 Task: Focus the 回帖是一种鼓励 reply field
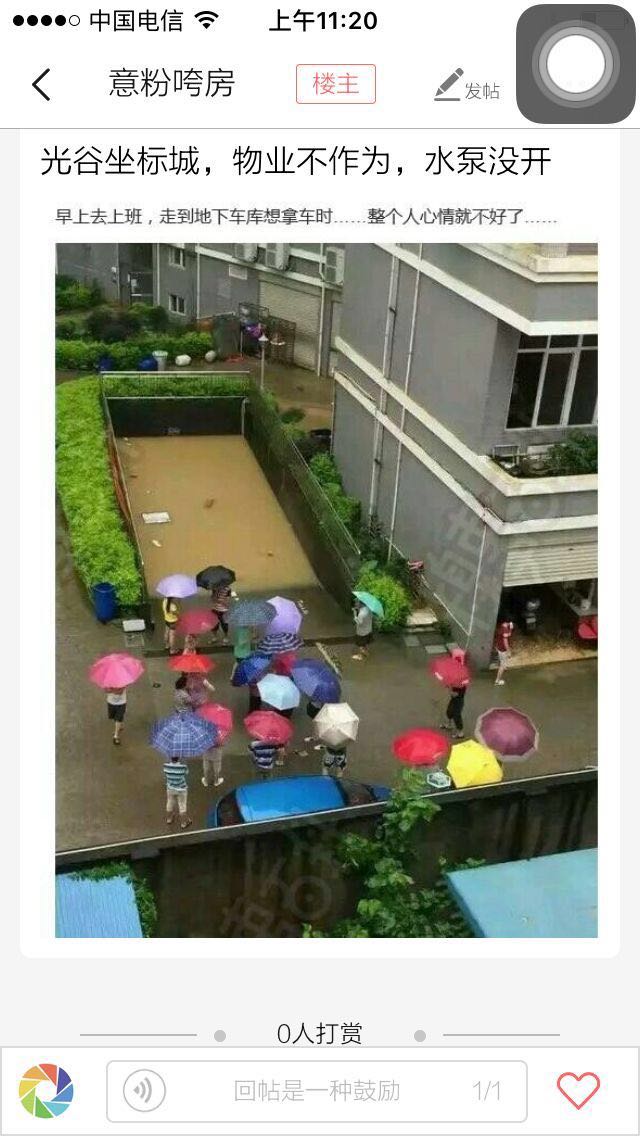click(317, 1091)
